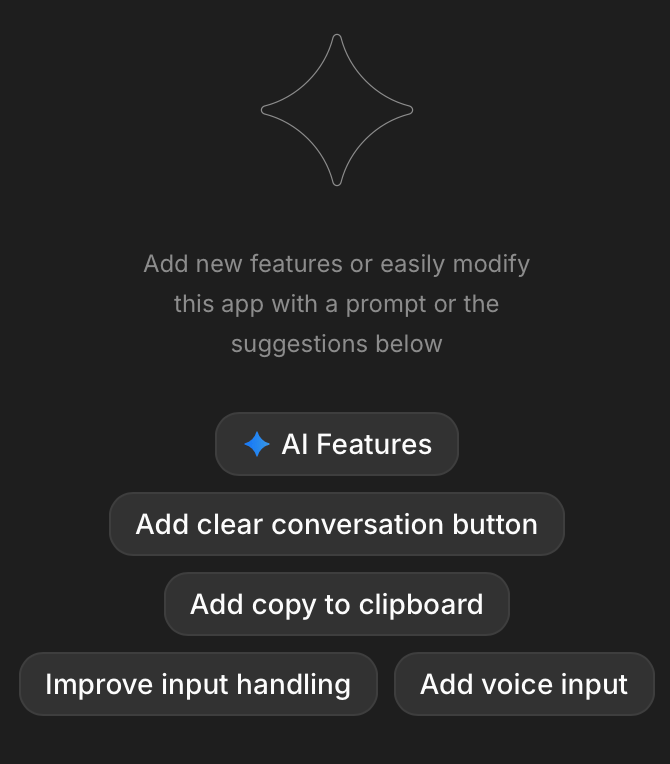The width and height of the screenshot is (670, 764).
Task: Pick the Improve input handling suggestion
Action: tap(198, 684)
